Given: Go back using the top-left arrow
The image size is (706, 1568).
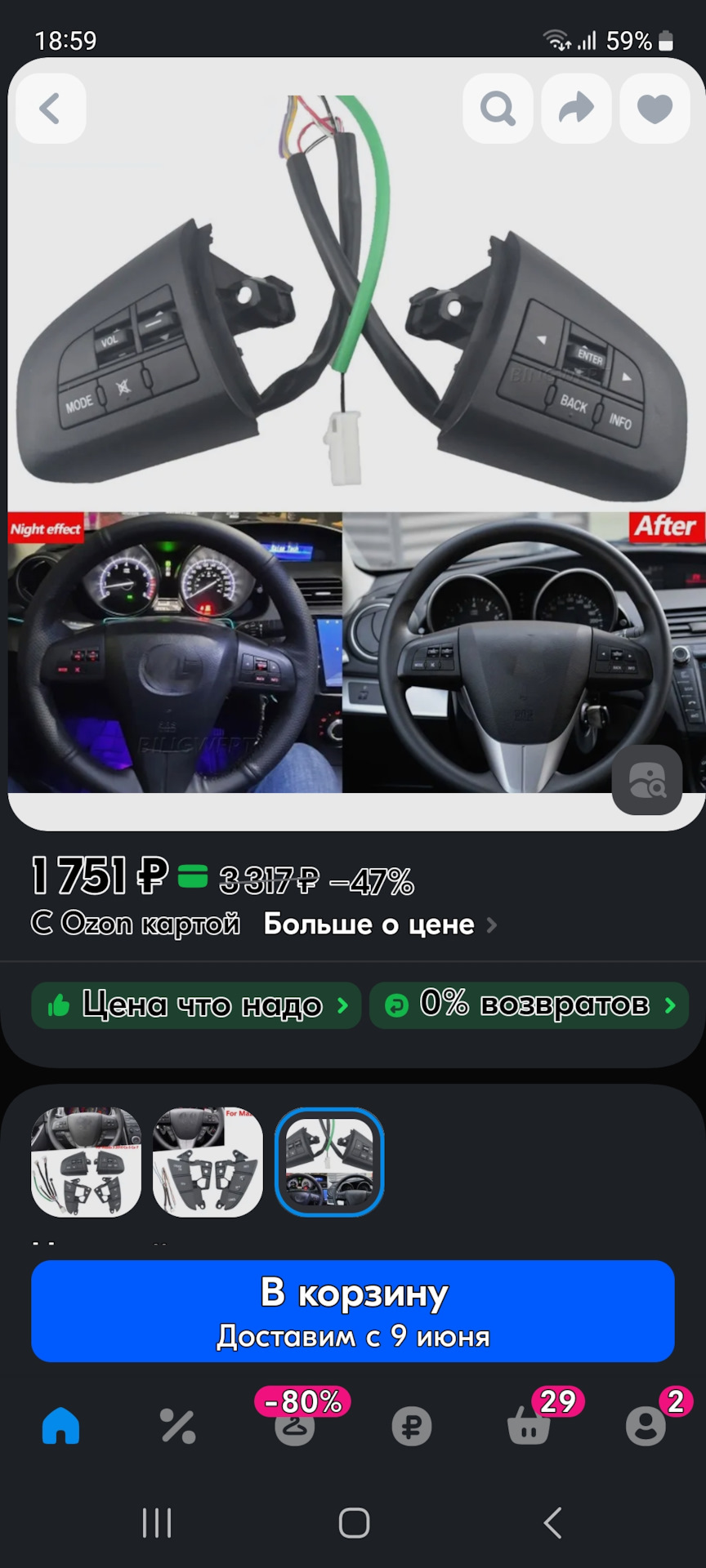Looking at the screenshot, I should [51, 109].
